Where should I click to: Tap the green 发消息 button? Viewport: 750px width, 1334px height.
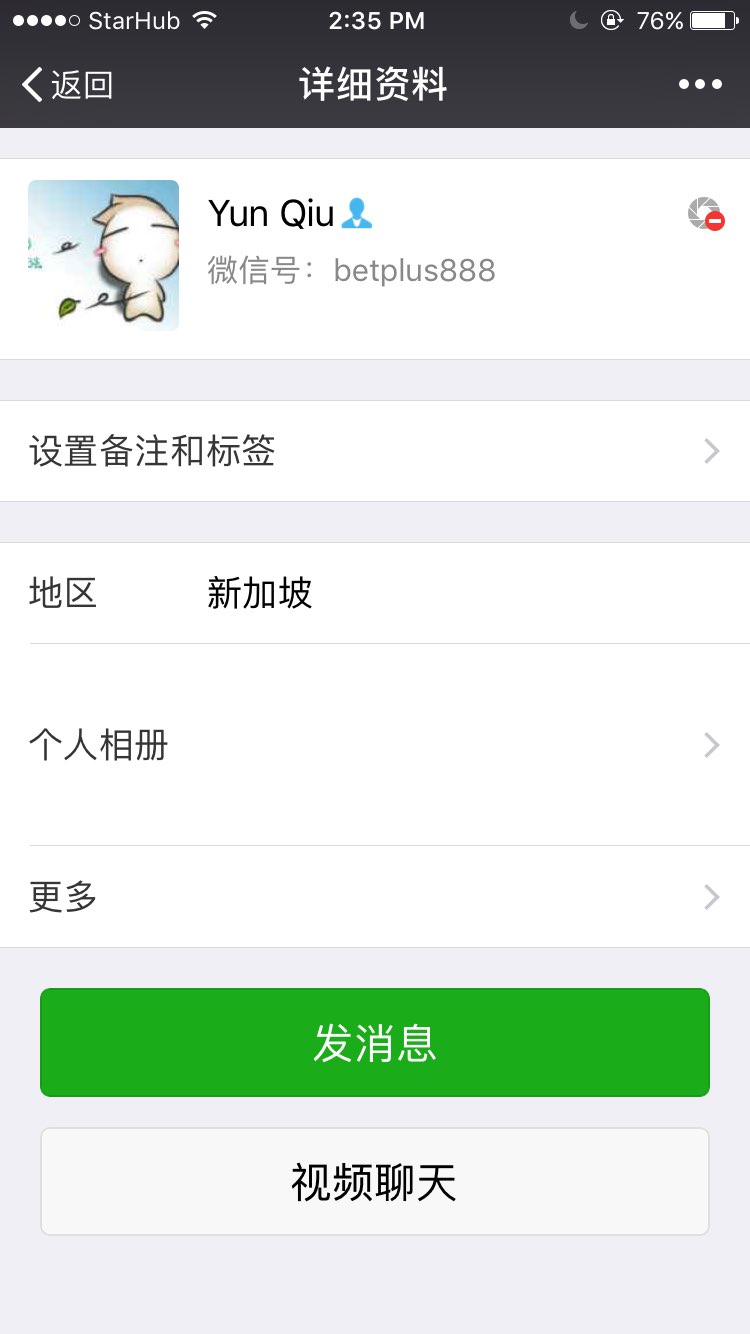tap(375, 1043)
